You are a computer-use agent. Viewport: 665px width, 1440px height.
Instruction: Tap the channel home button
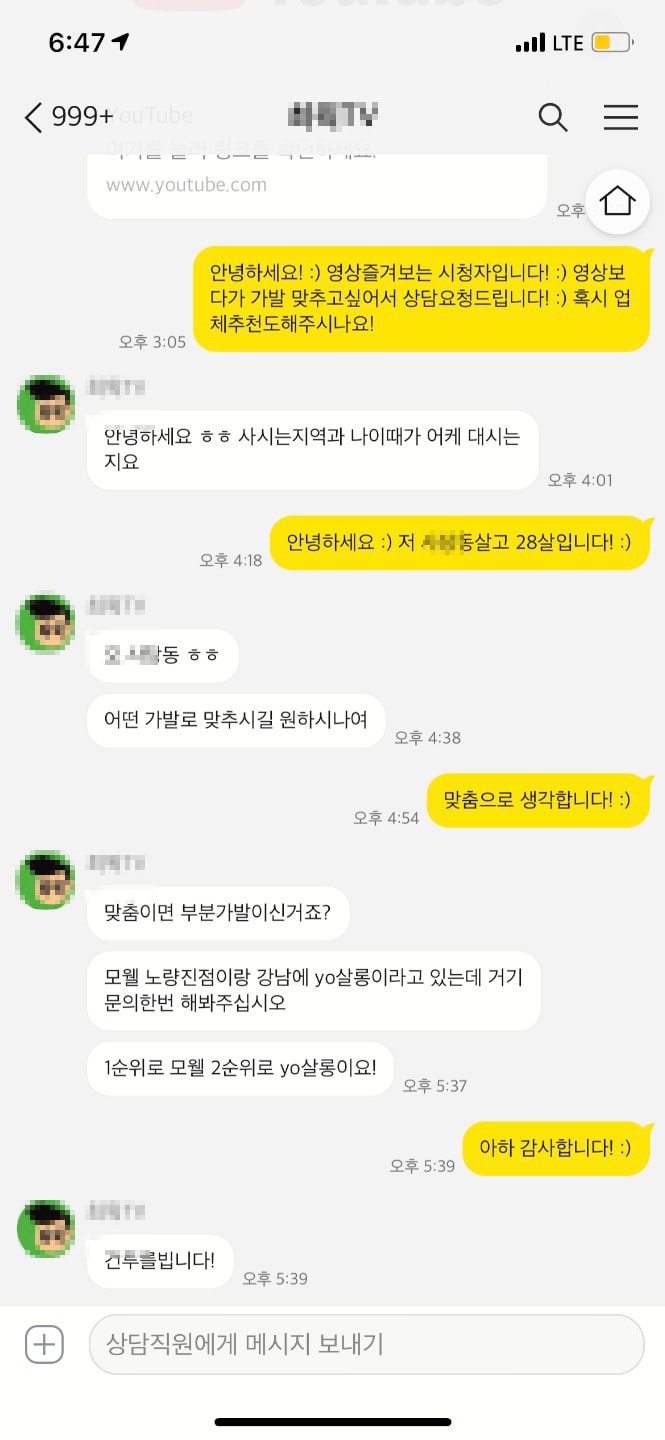pyautogui.click(x=618, y=201)
